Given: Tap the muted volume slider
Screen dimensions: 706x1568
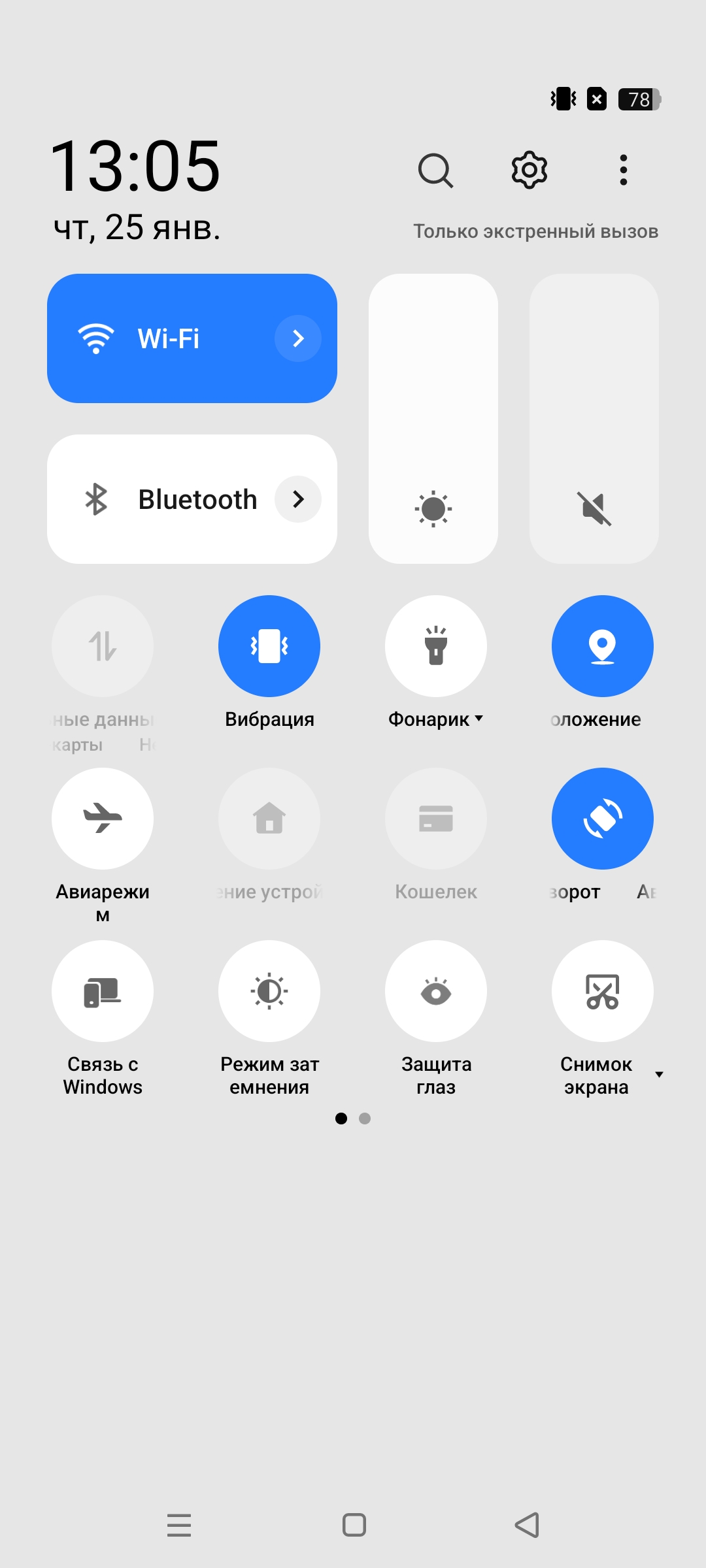Looking at the screenshot, I should click(594, 418).
